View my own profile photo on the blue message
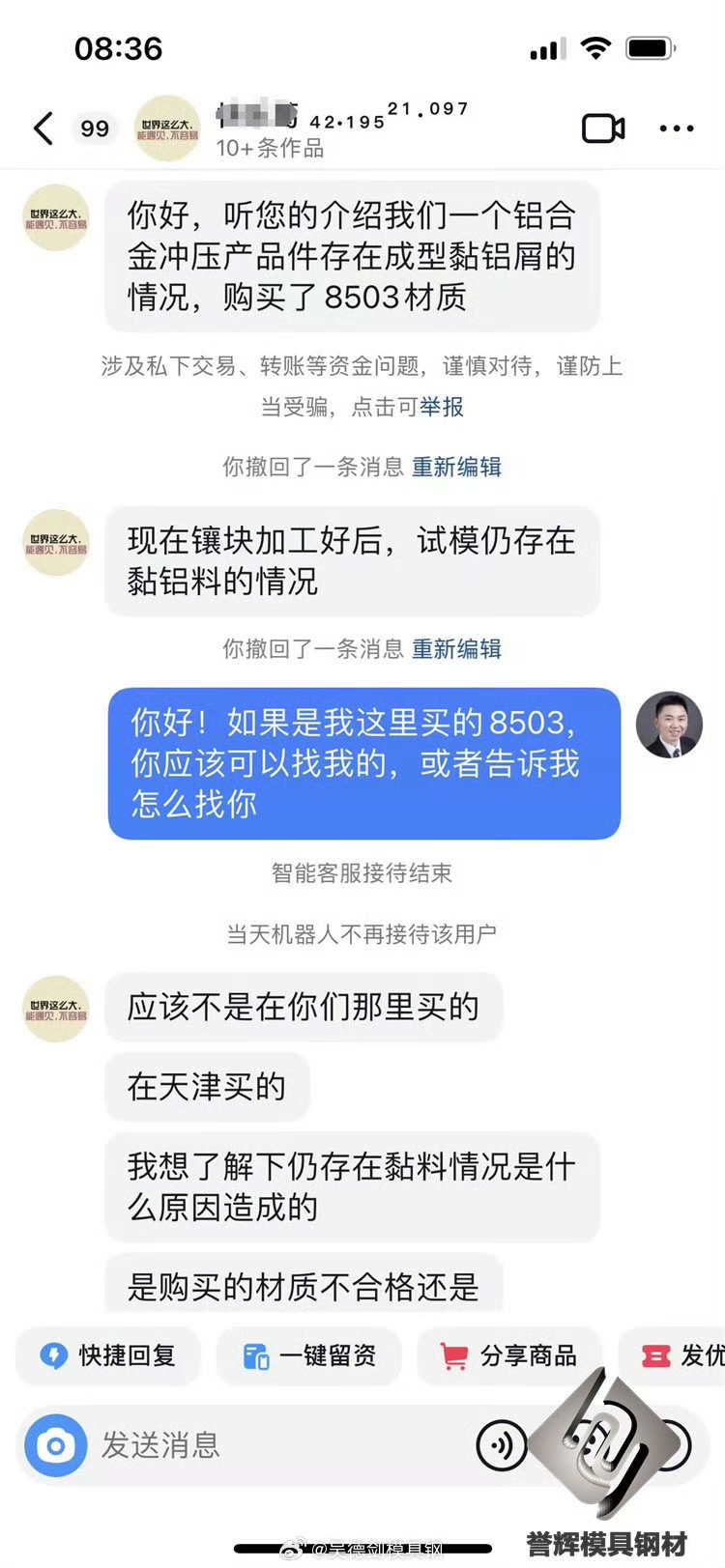This screenshot has width=725, height=1568. point(669,725)
